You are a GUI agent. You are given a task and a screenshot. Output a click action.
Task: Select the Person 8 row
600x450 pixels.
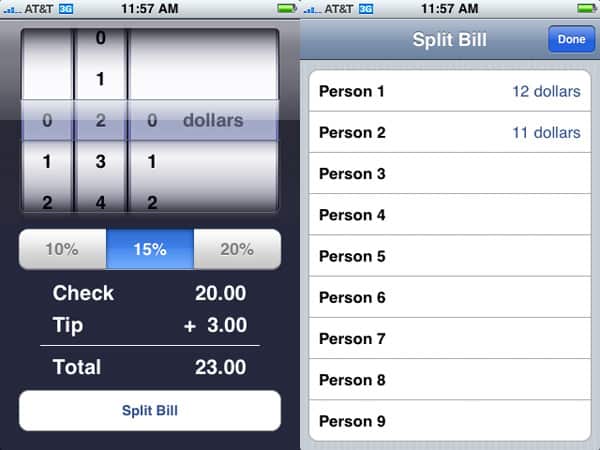pyautogui.click(x=449, y=380)
